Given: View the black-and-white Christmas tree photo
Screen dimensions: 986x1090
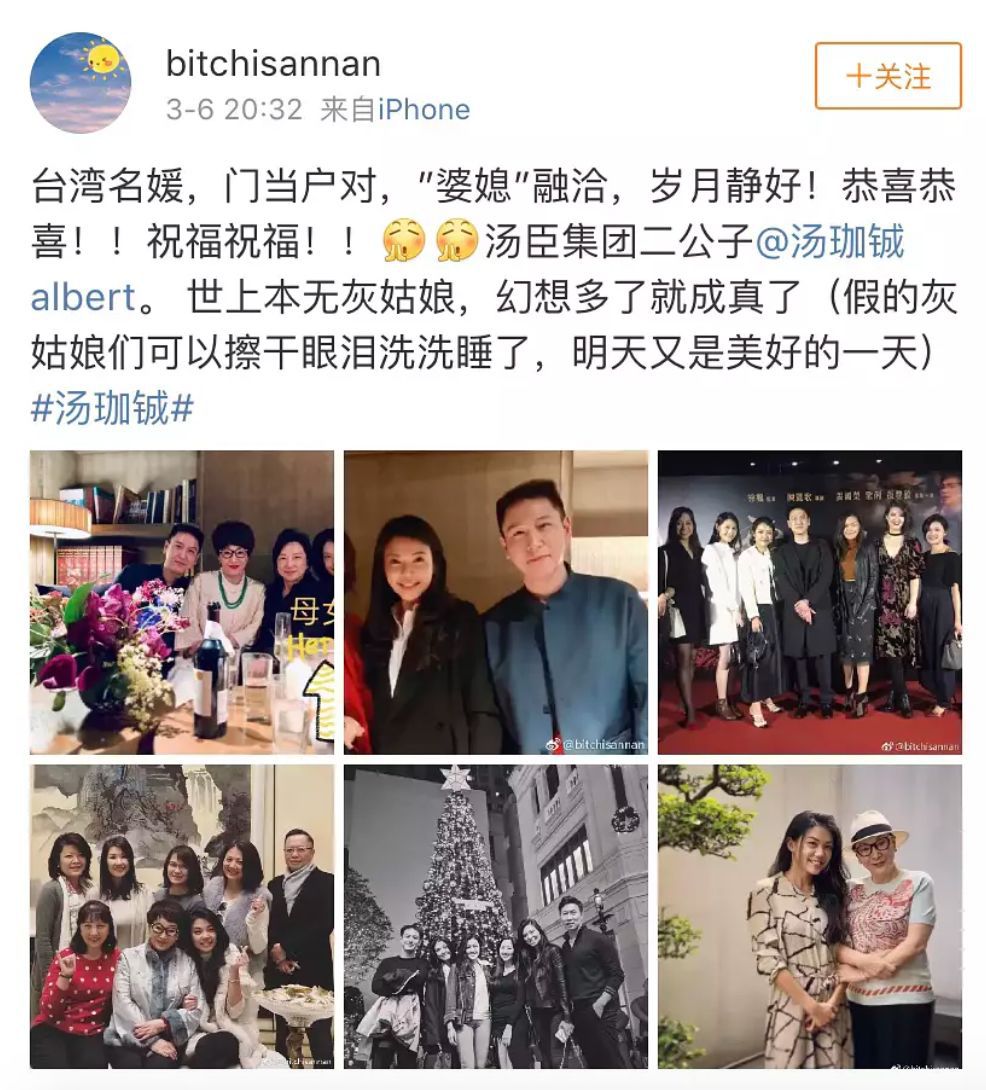Looking at the screenshot, I should click(495, 916).
